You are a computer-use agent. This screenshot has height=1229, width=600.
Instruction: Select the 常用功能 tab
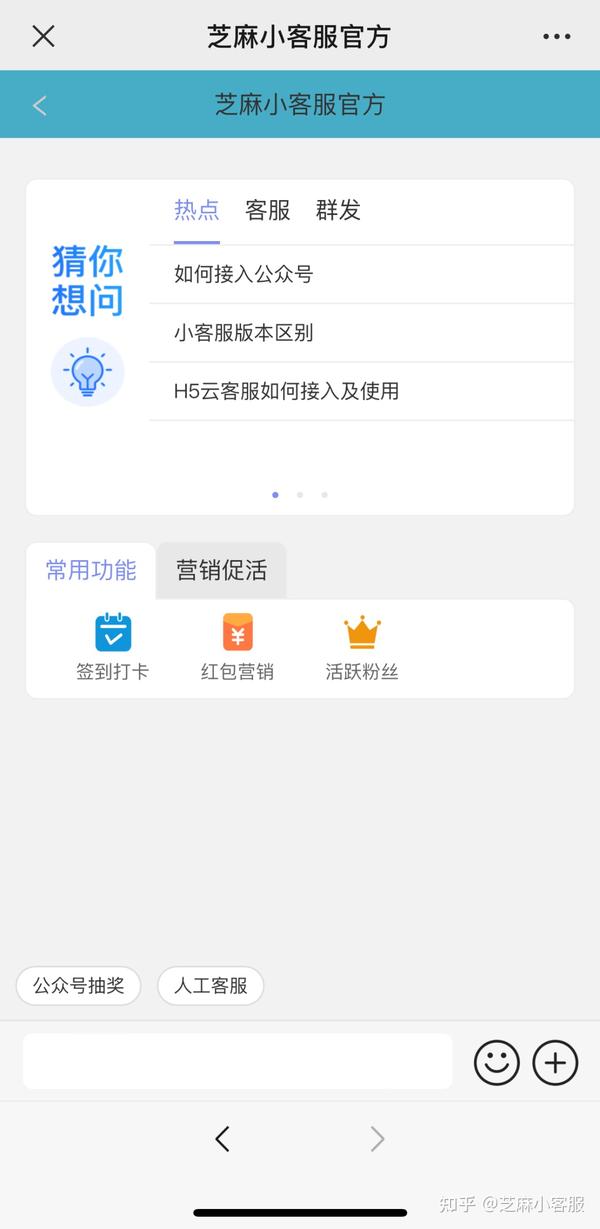pos(91,571)
